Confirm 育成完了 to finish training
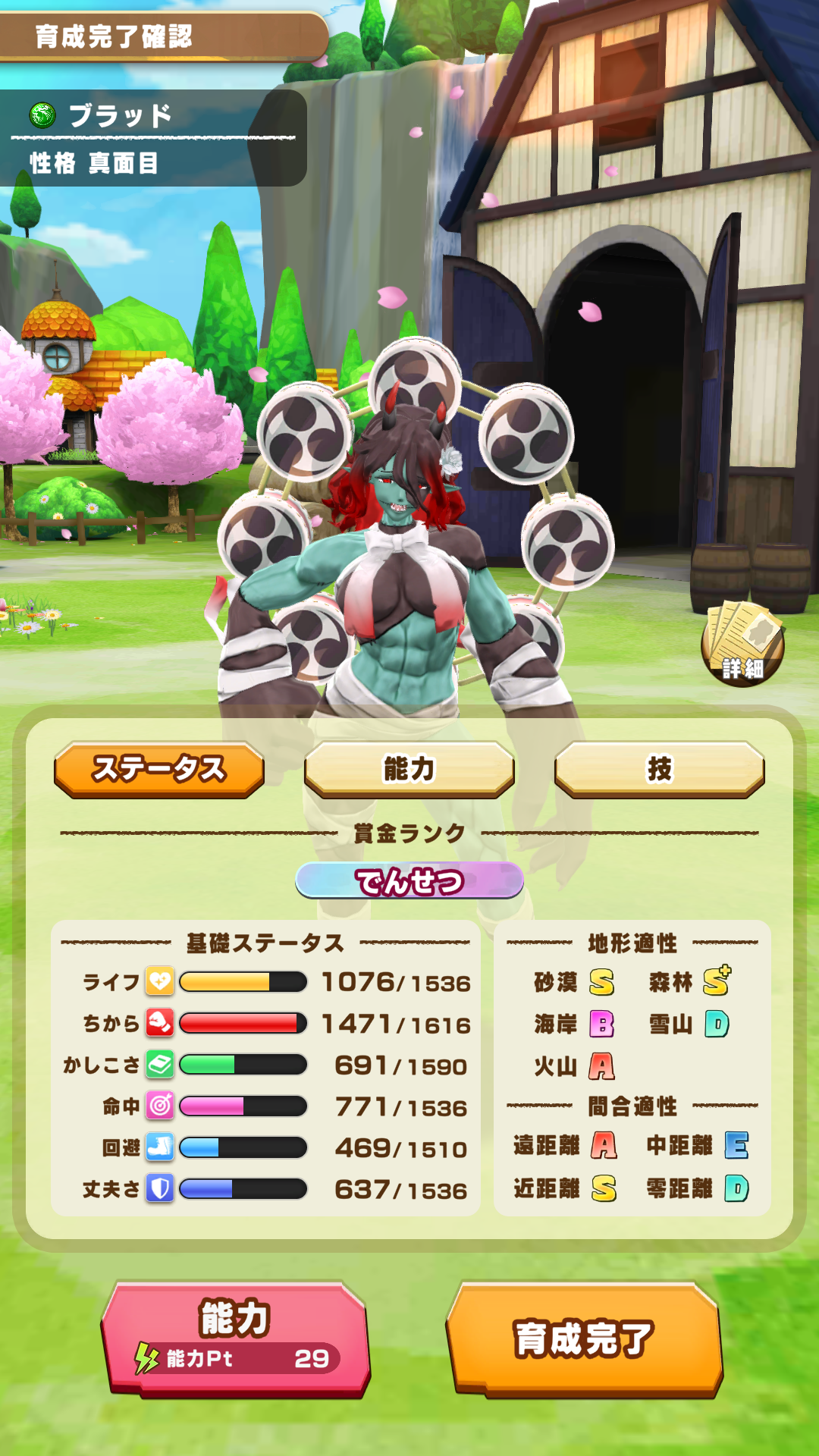 [584, 1338]
